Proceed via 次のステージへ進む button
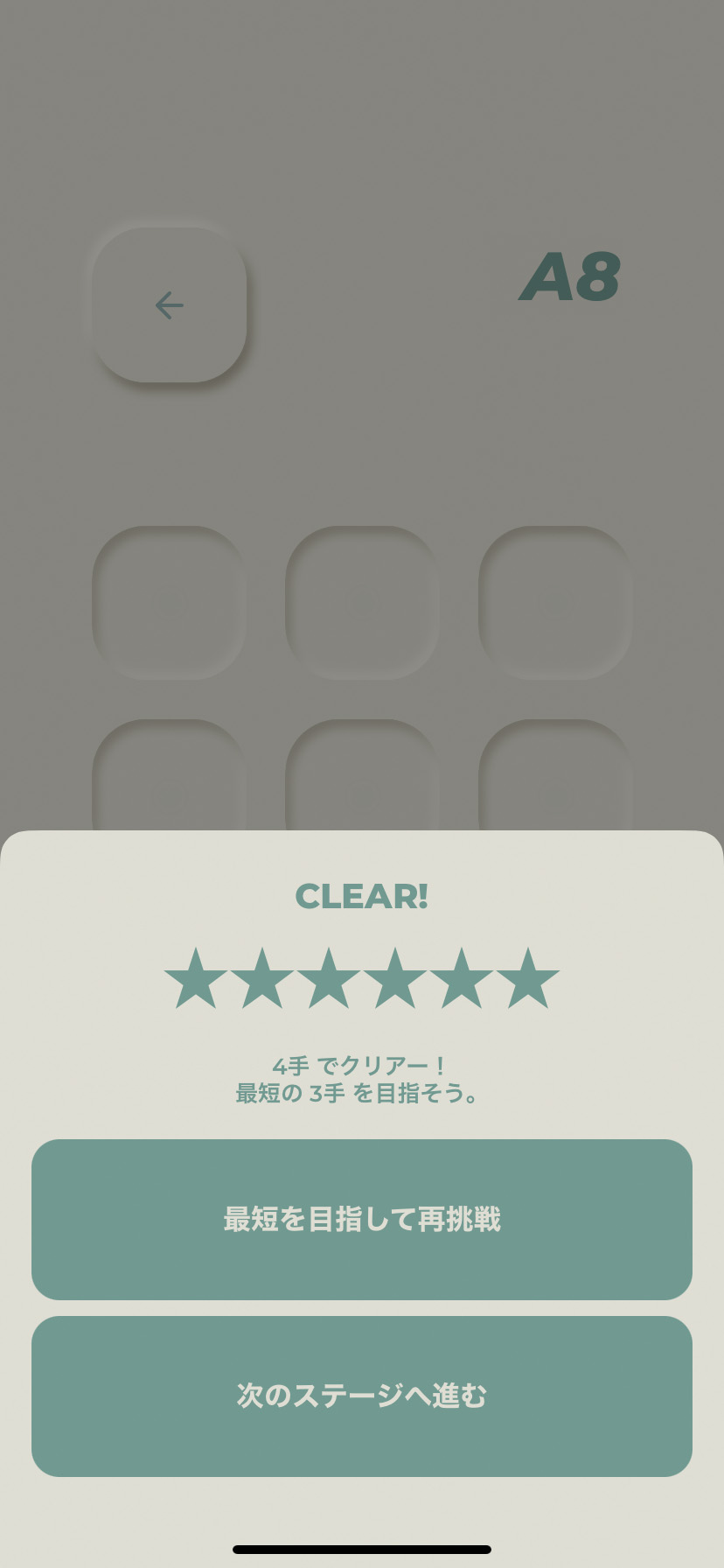This screenshot has width=724, height=1568. pyautogui.click(x=362, y=1396)
